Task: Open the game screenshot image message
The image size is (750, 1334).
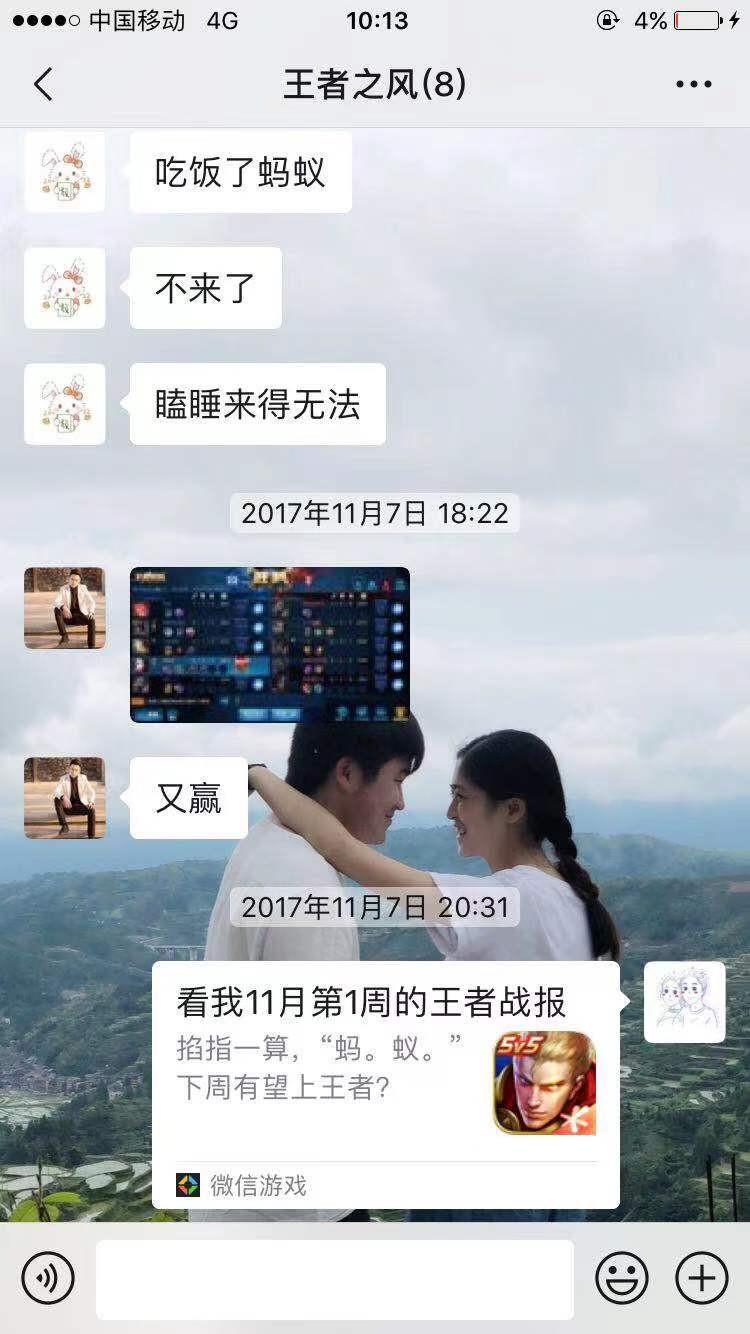Action: coord(270,644)
